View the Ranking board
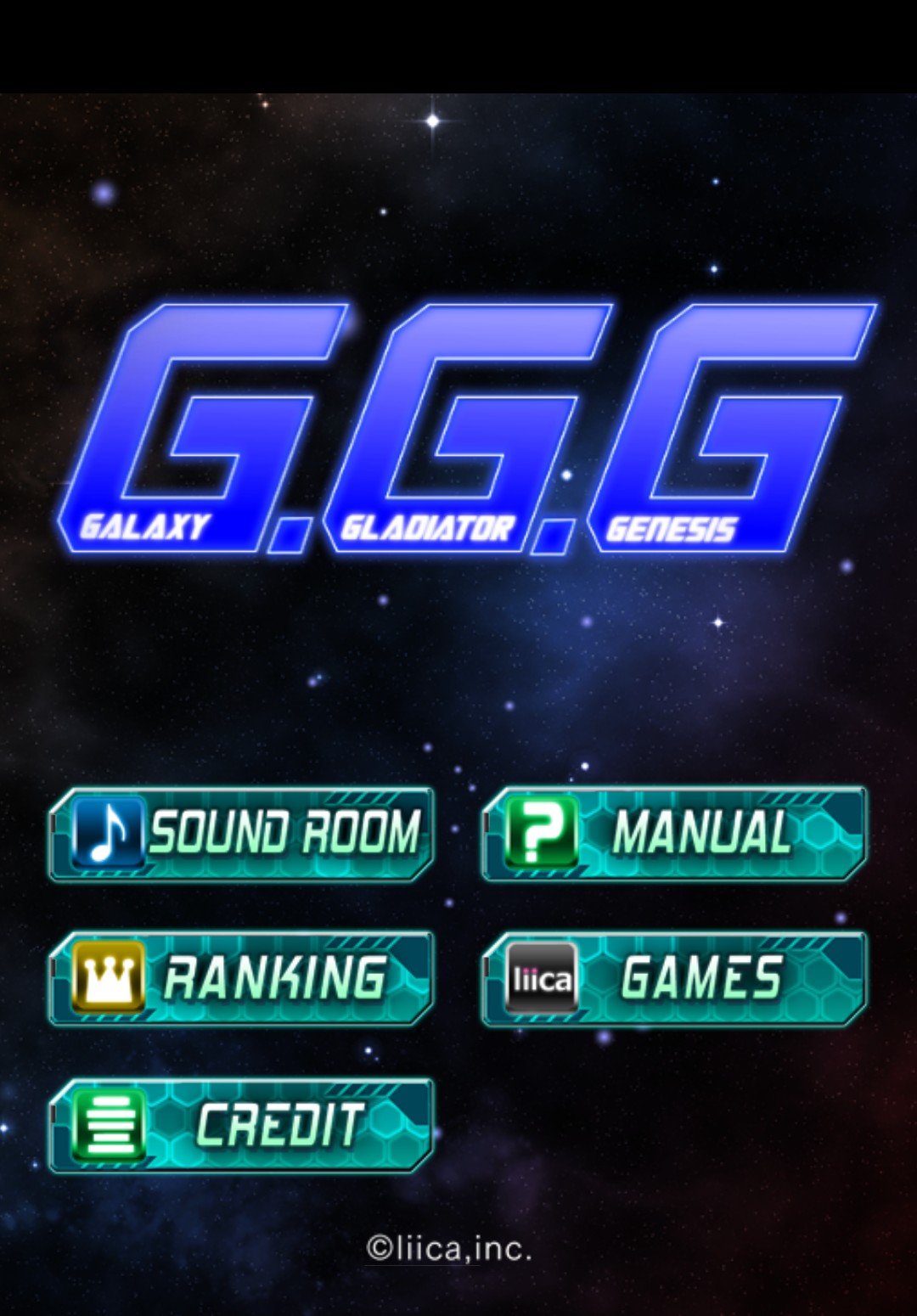The image size is (917, 1316). click(x=242, y=977)
